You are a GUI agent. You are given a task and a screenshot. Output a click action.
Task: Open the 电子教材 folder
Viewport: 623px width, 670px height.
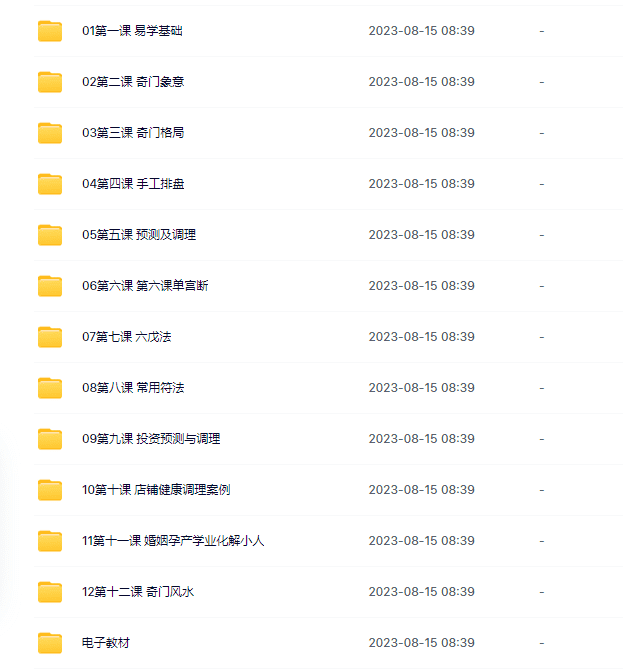pos(106,643)
